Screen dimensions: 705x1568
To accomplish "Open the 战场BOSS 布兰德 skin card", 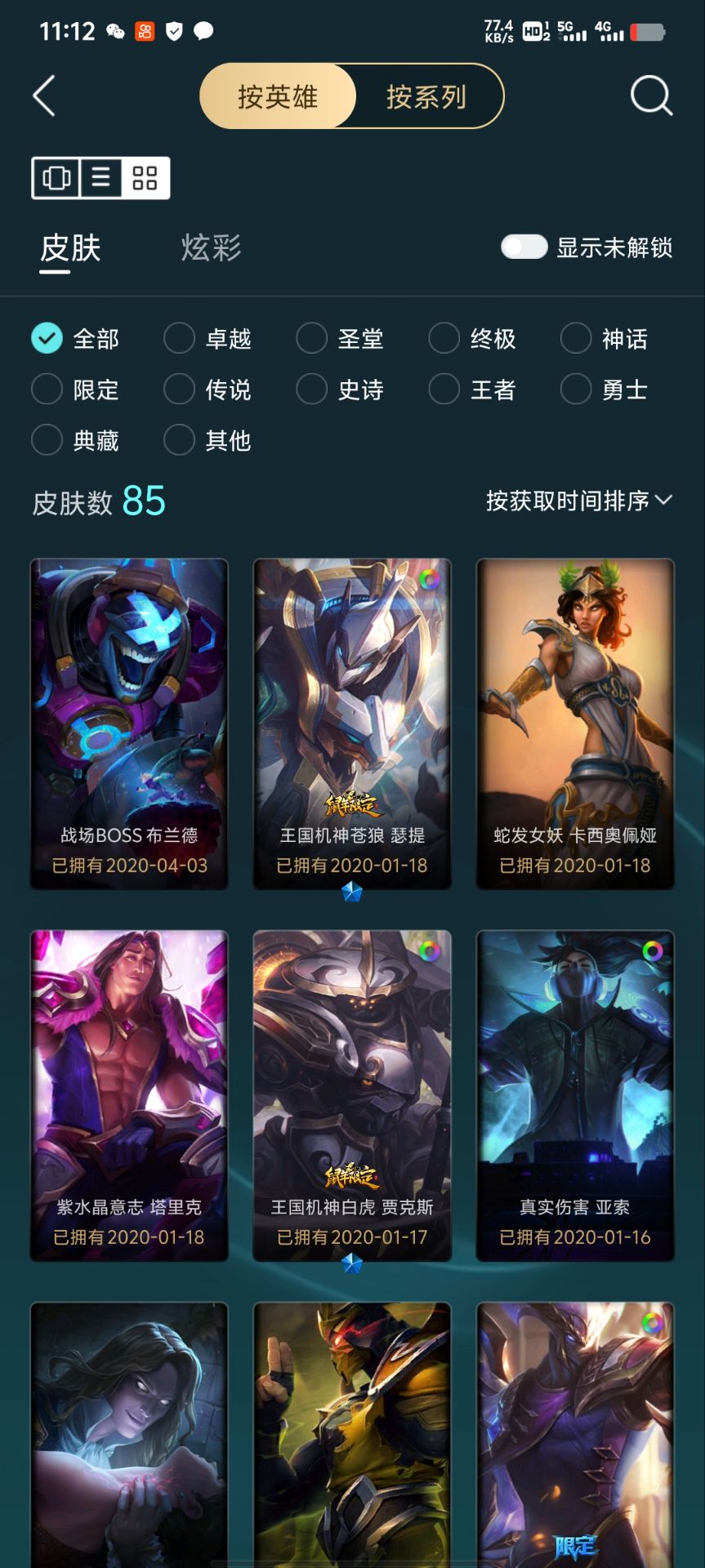I will (129, 724).
